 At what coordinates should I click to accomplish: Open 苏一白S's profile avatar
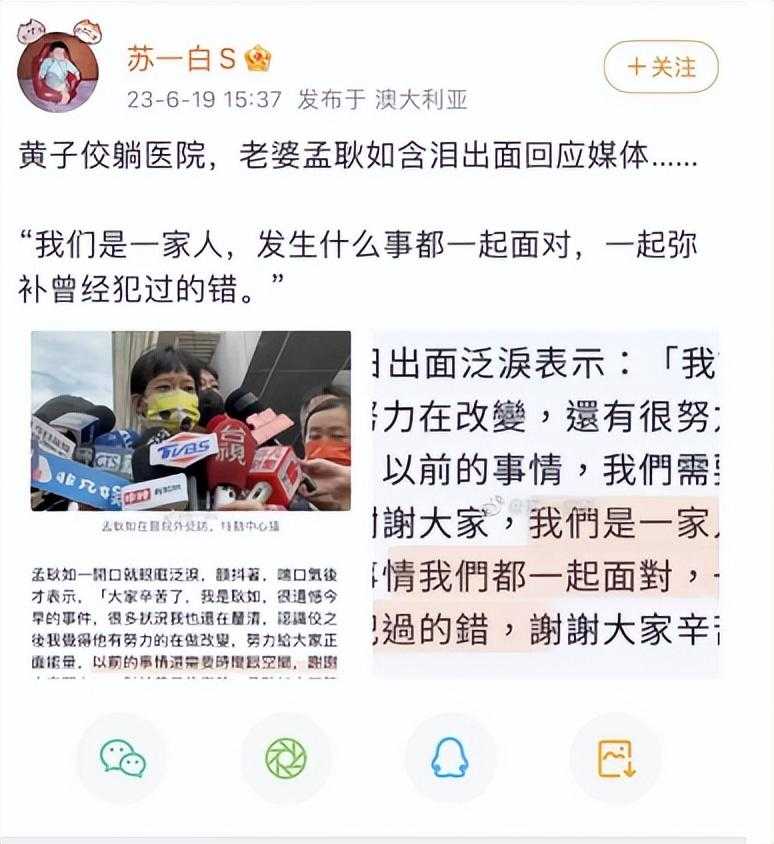point(58,70)
